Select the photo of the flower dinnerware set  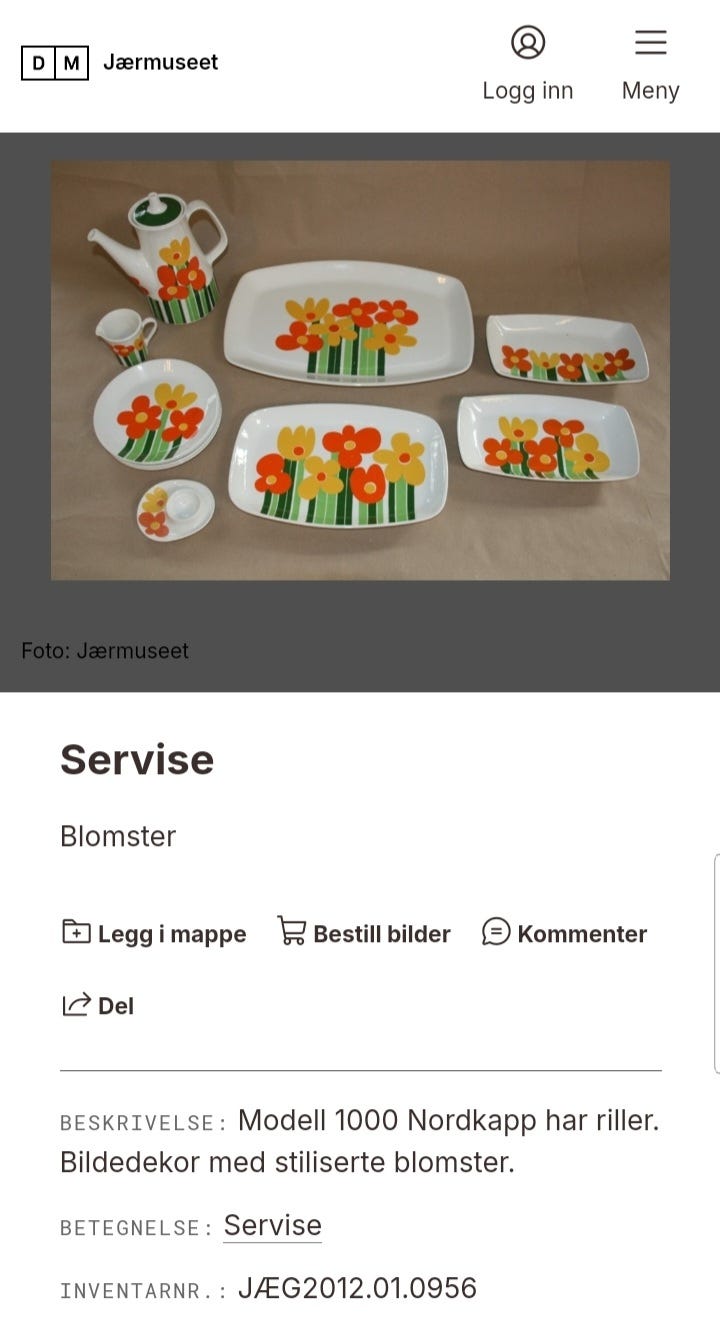360,369
